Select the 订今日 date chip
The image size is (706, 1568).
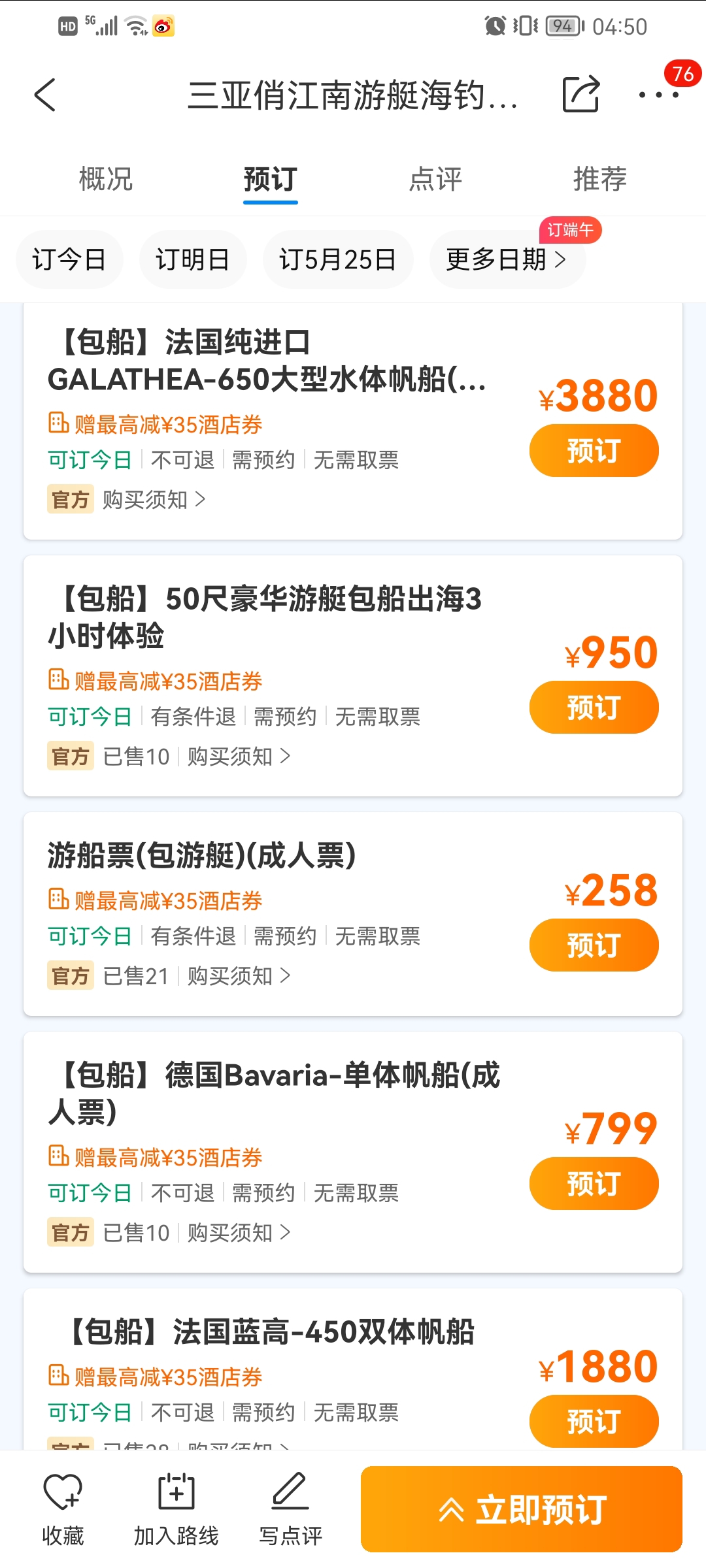coord(69,259)
